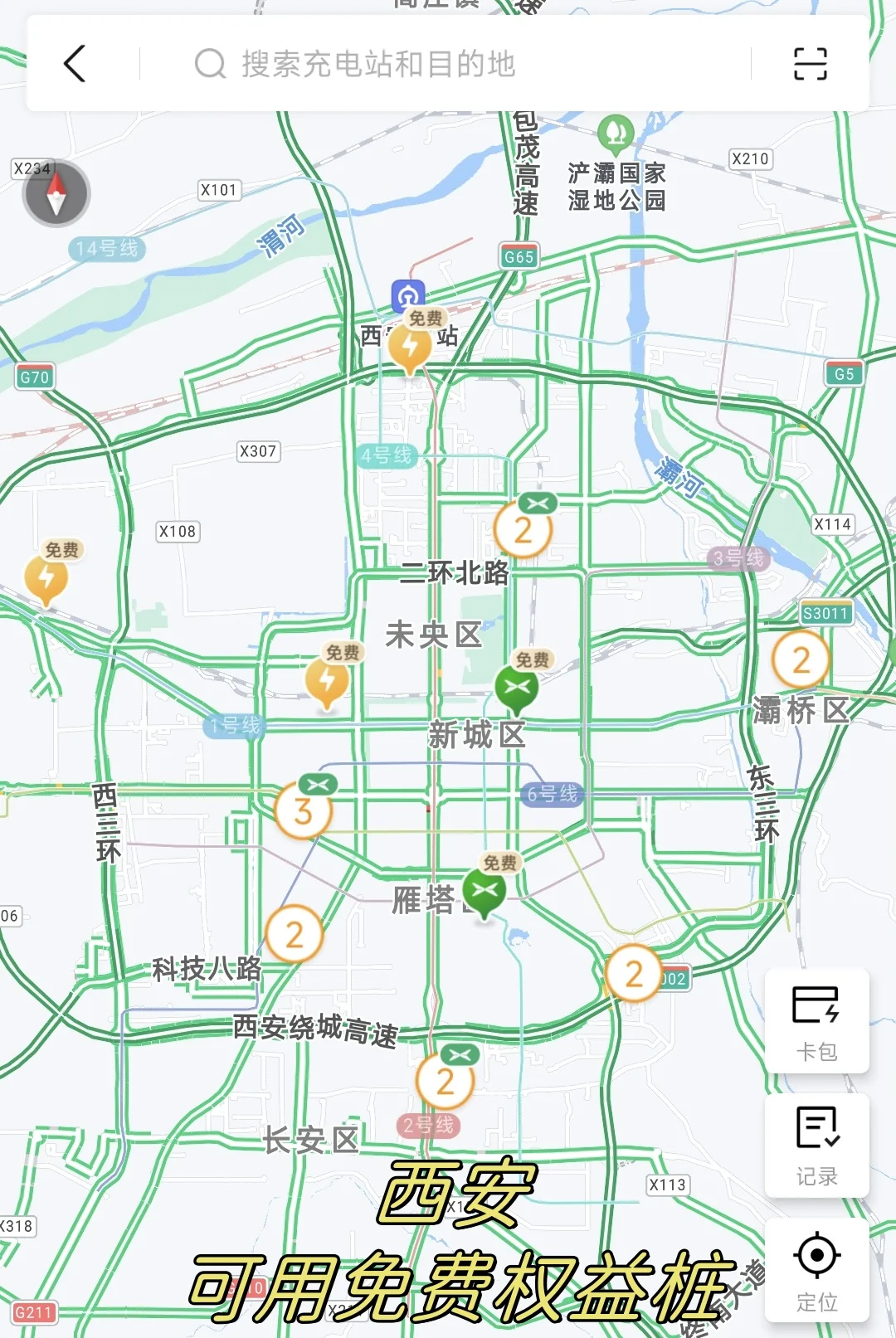Reset map orientation with the compass
This screenshot has width=896, height=1338.
(56, 194)
